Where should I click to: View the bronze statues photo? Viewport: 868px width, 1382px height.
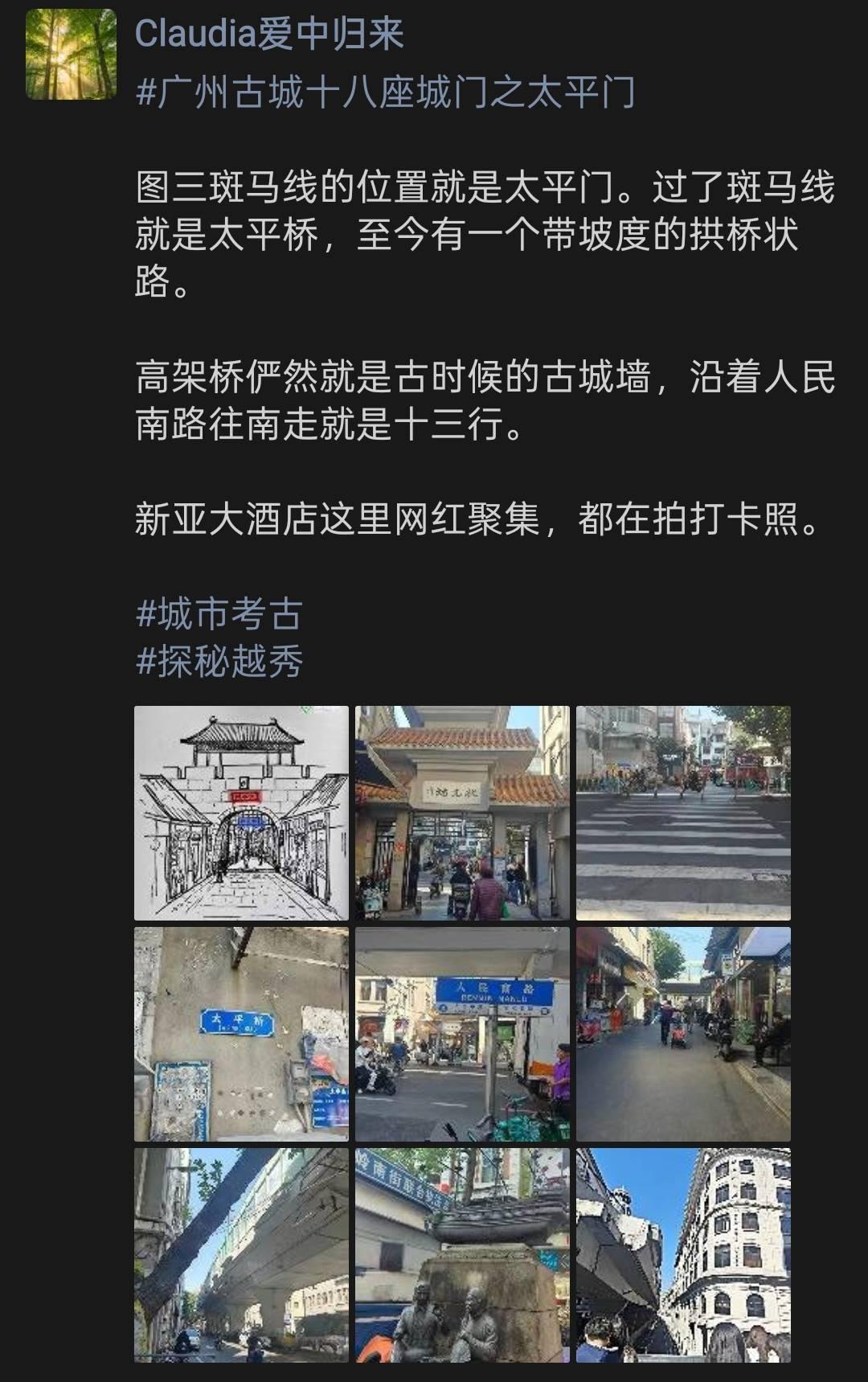(x=462, y=1255)
